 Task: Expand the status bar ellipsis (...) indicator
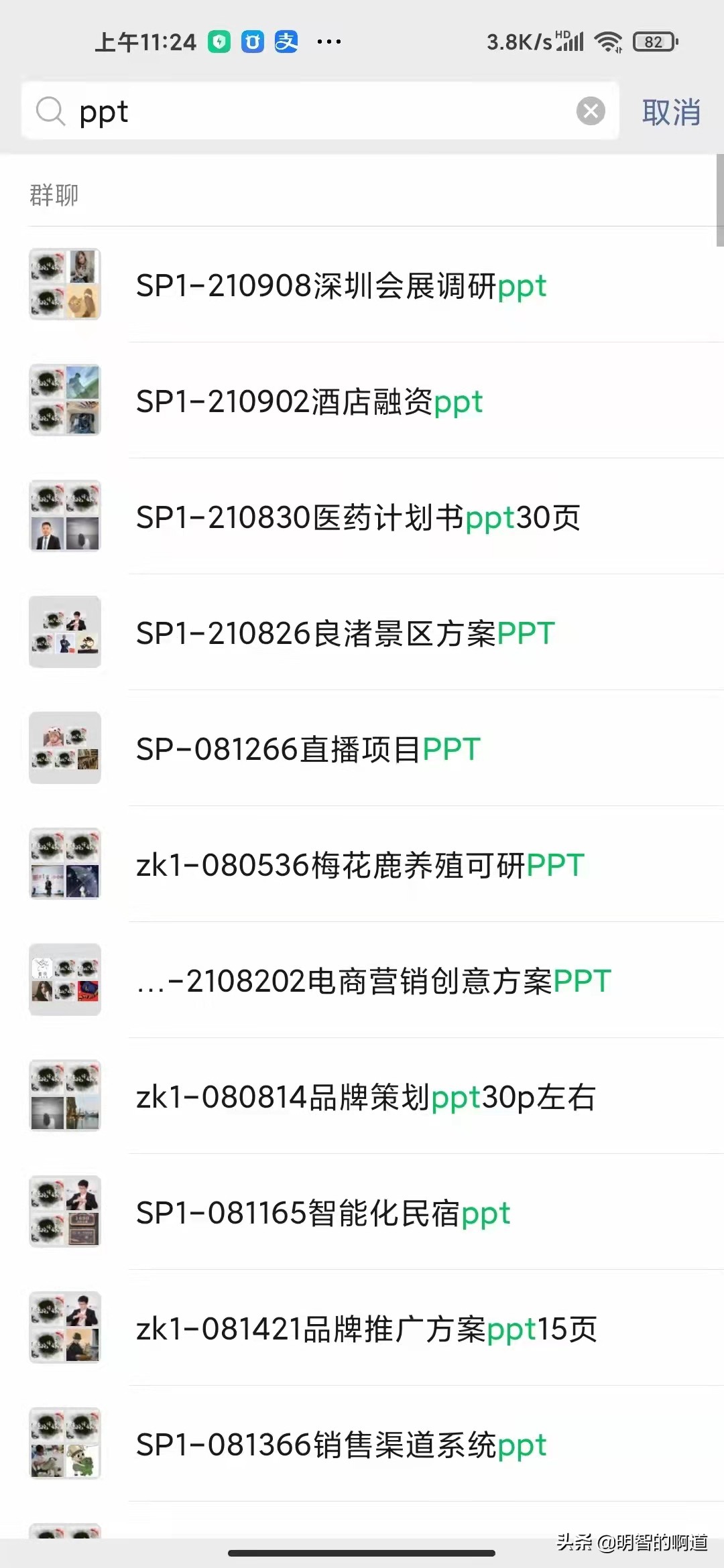(330, 43)
